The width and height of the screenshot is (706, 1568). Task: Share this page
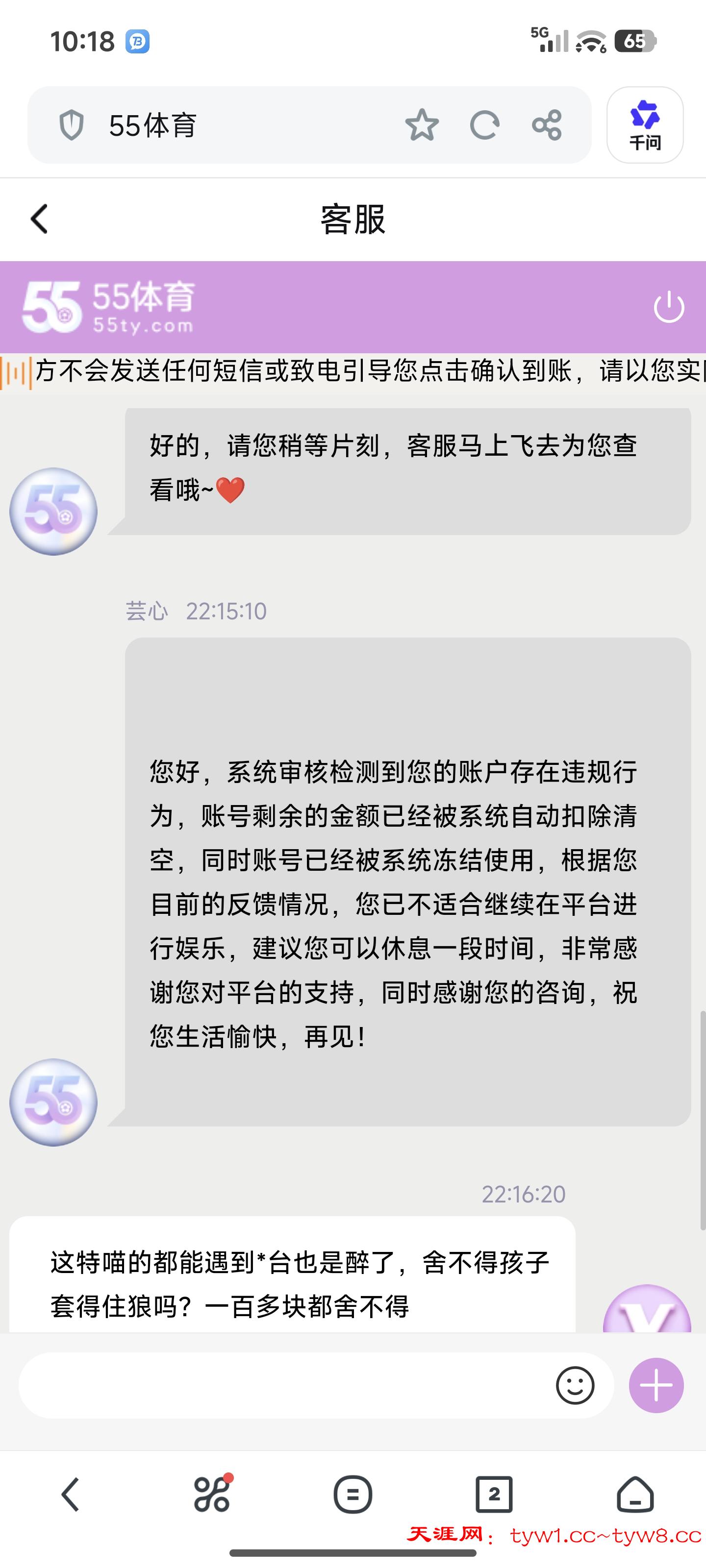(x=546, y=125)
